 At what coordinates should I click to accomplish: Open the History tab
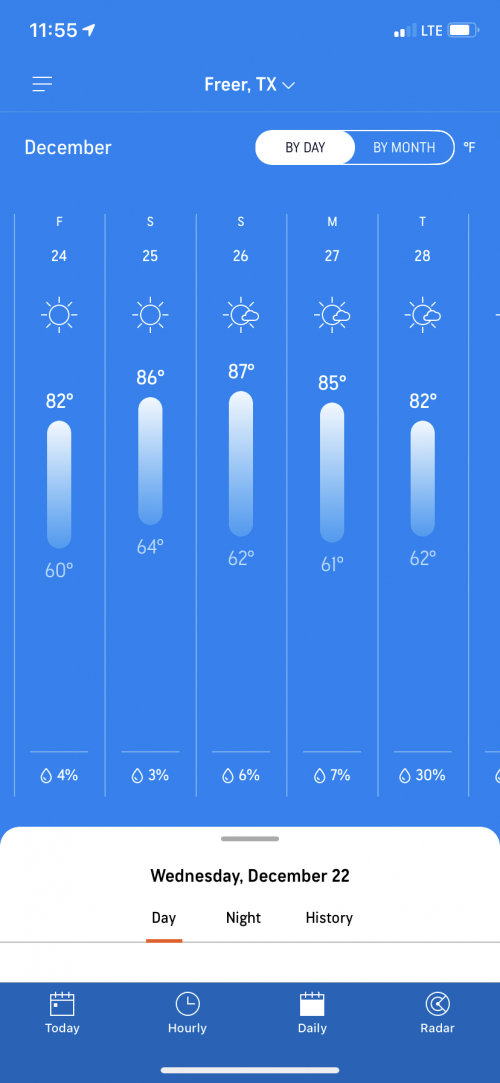pyautogui.click(x=329, y=918)
